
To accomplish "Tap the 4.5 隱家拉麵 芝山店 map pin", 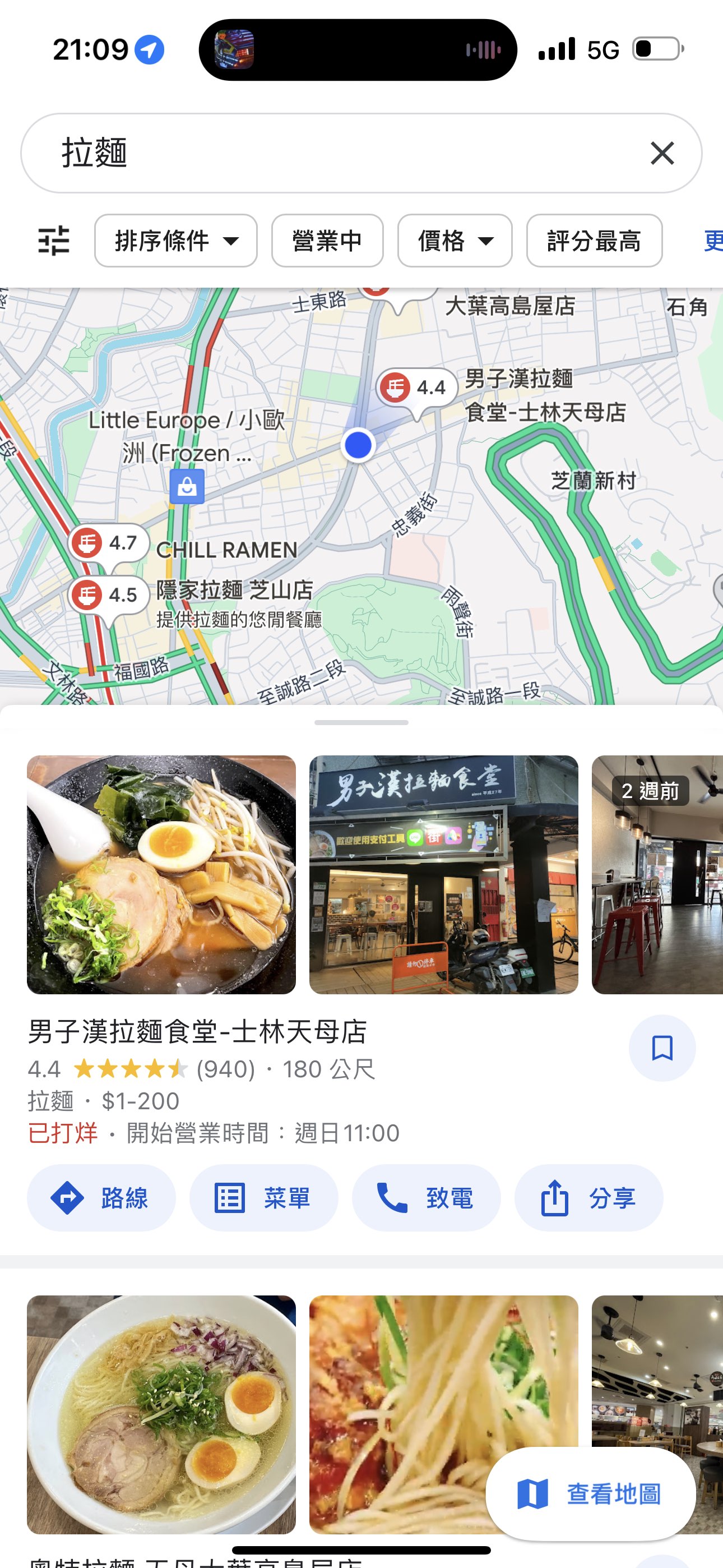I will tap(108, 594).
